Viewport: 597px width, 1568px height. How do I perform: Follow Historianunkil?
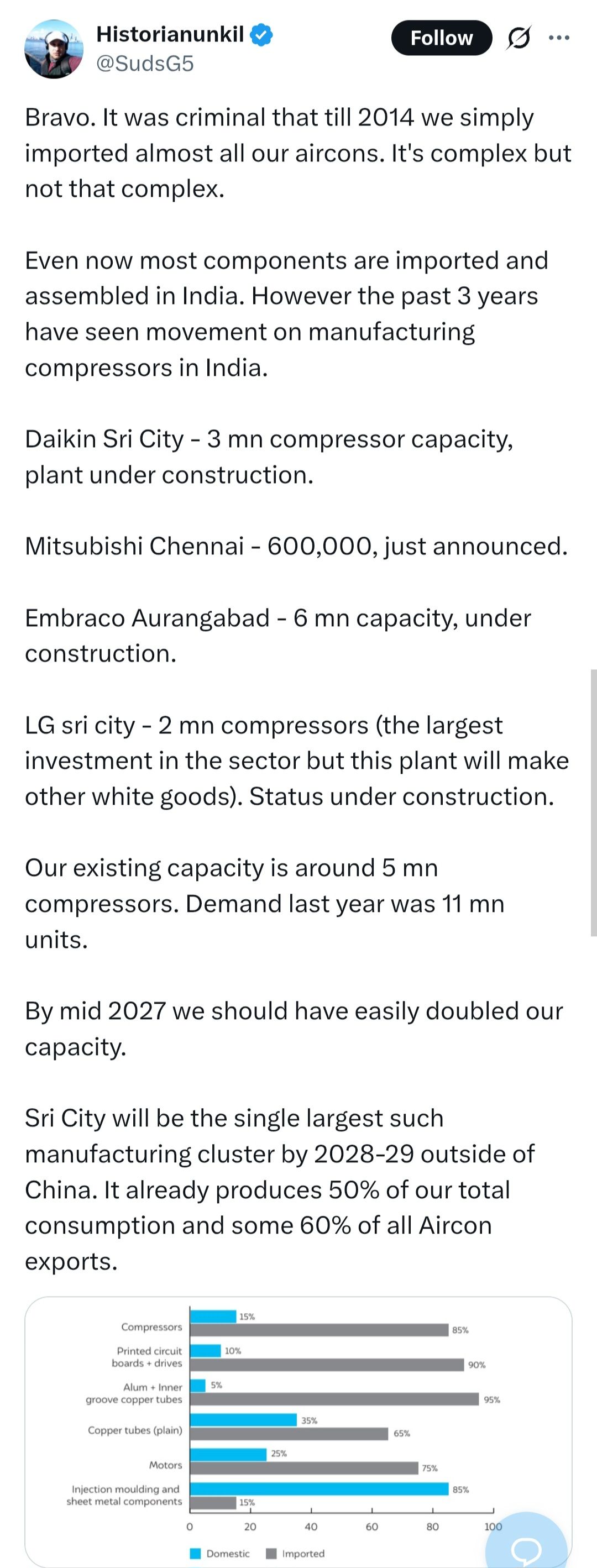(x=441, y=38)
